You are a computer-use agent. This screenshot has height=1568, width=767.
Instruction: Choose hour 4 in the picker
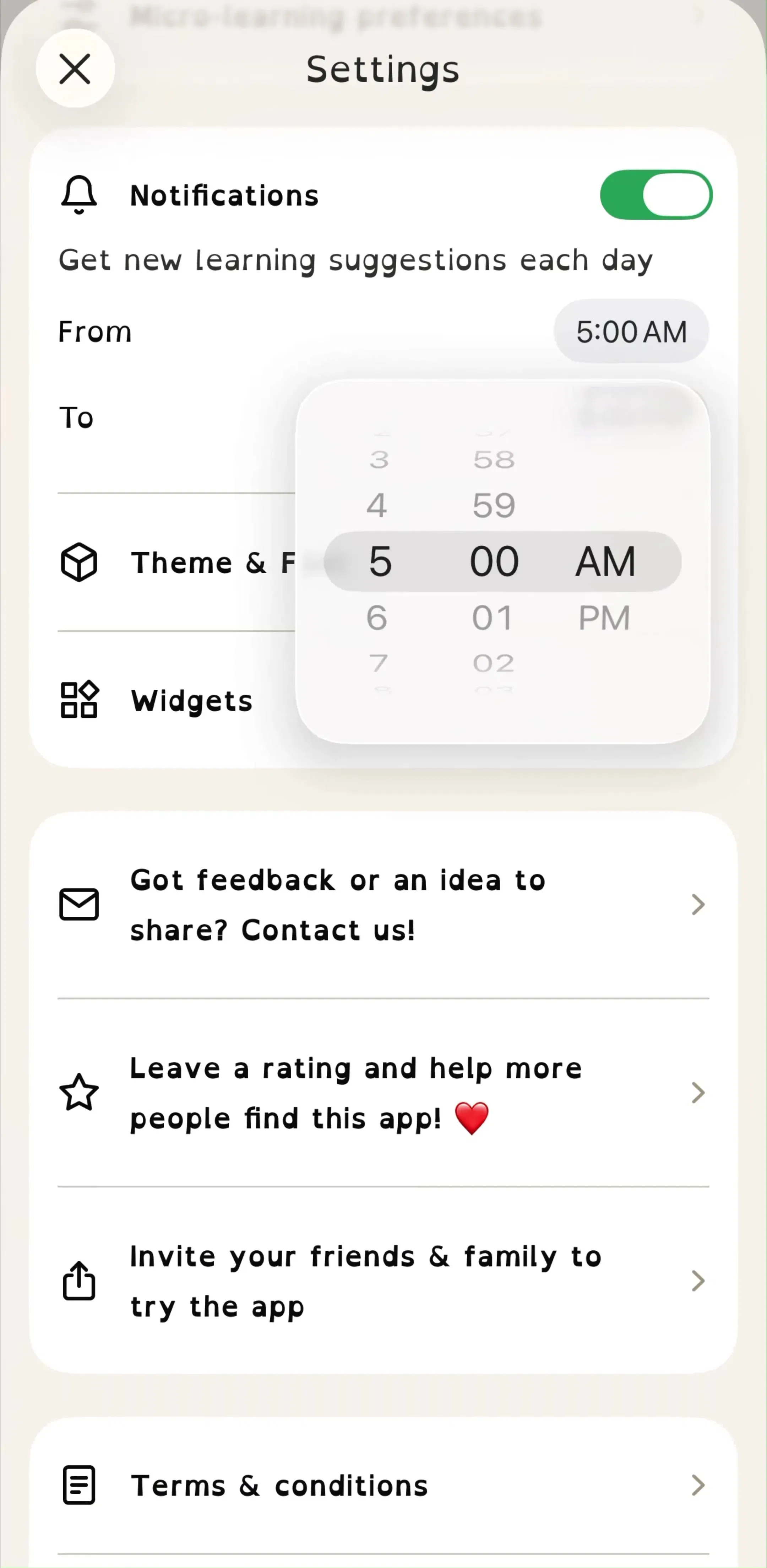coord(377,505)
